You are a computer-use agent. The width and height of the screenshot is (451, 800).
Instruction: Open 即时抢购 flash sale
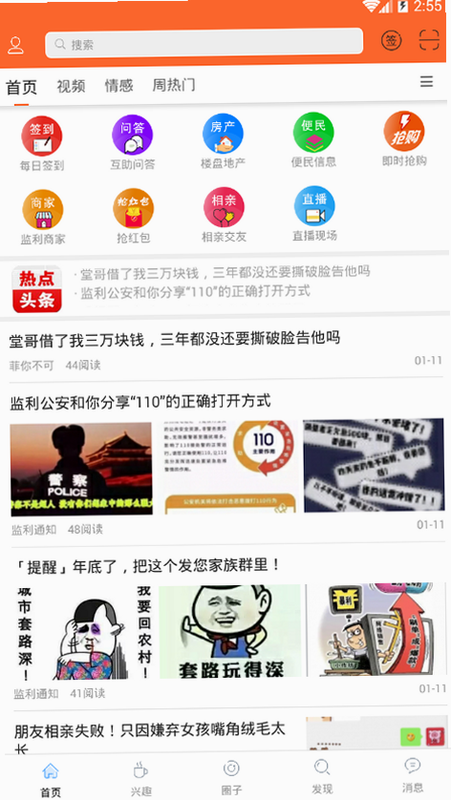click(404, 139)
